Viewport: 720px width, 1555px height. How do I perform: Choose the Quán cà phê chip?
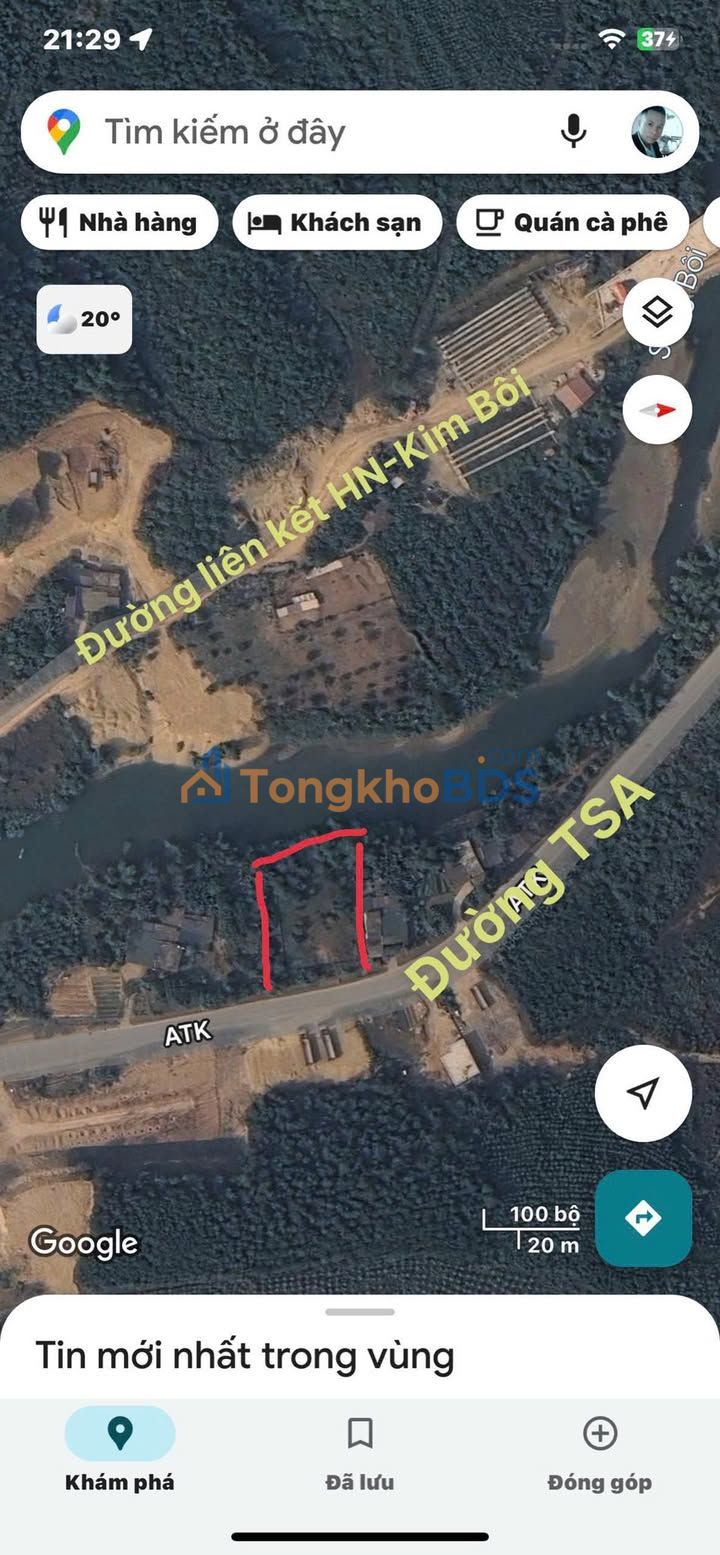pos(572,222)
